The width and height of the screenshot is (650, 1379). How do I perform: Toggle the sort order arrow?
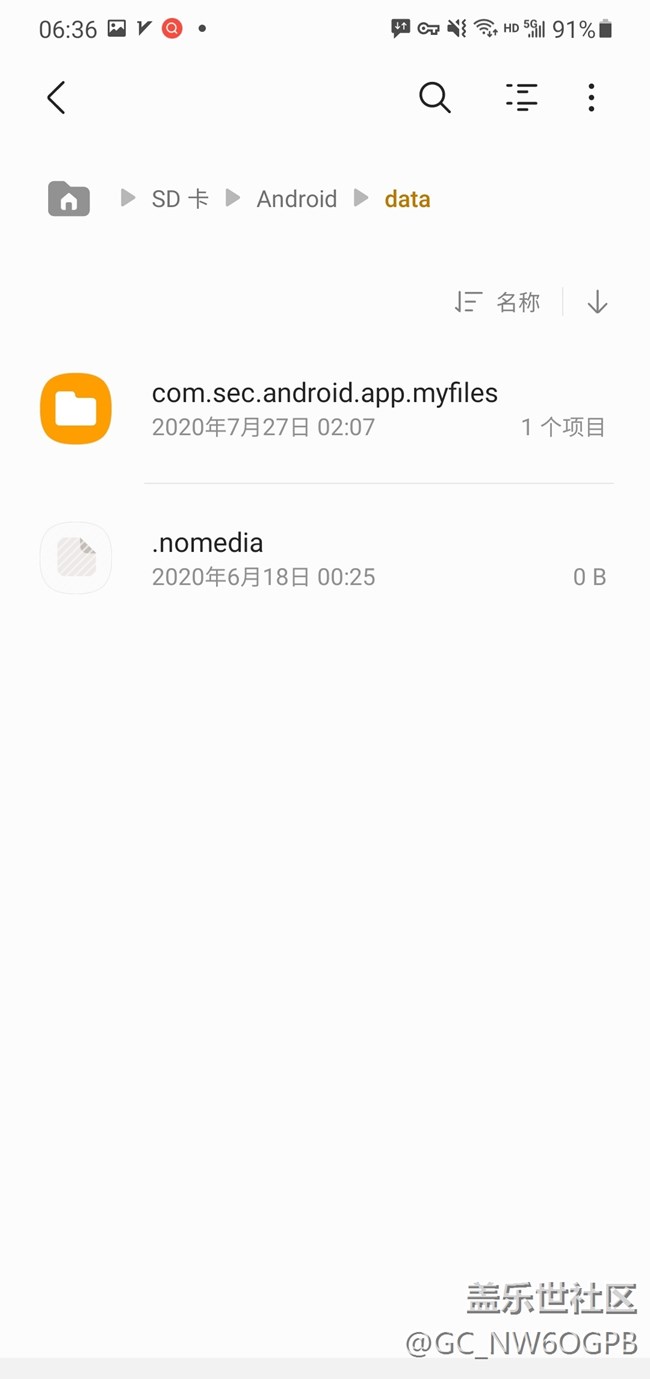[x=597, y=302]
